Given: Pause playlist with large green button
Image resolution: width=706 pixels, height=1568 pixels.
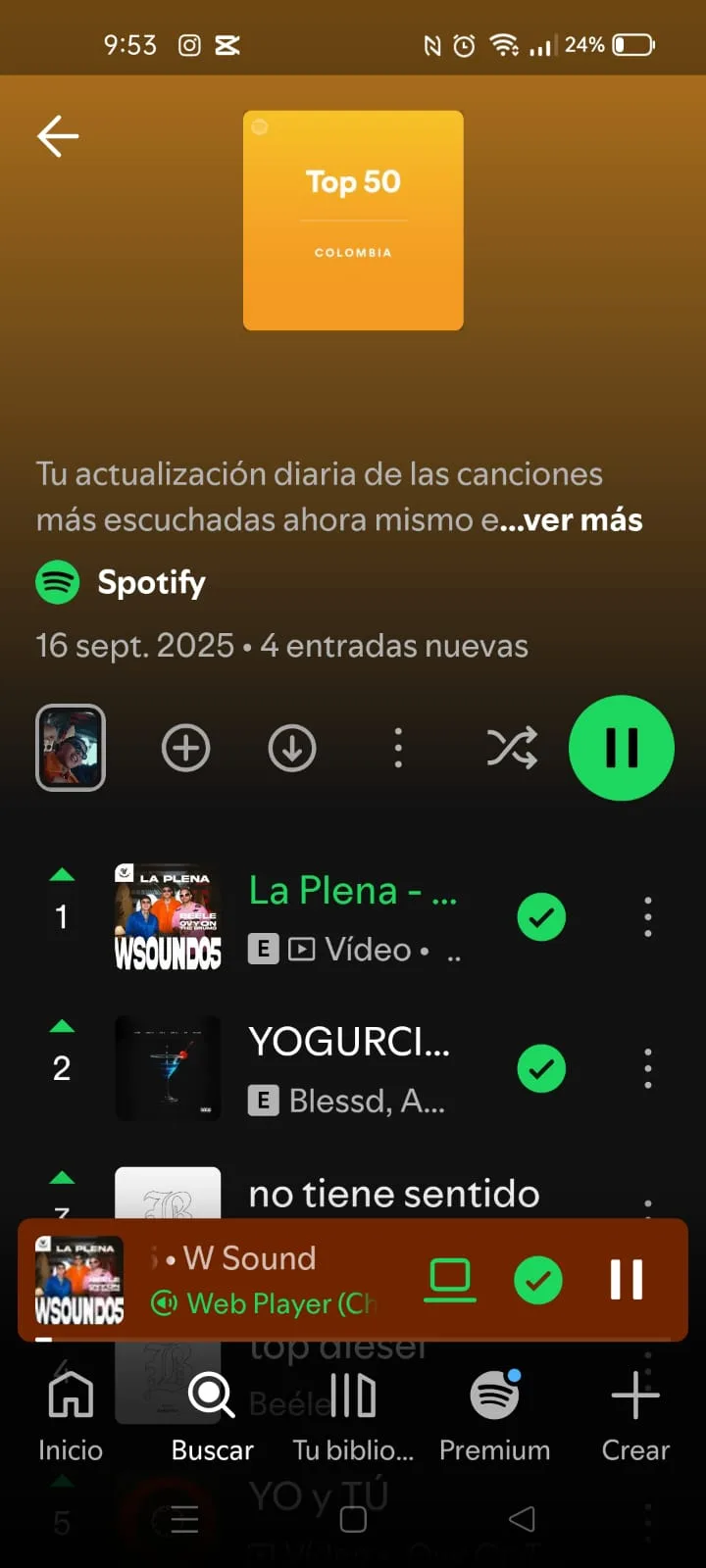Looking at the screenshot, I should coord(622,748).
